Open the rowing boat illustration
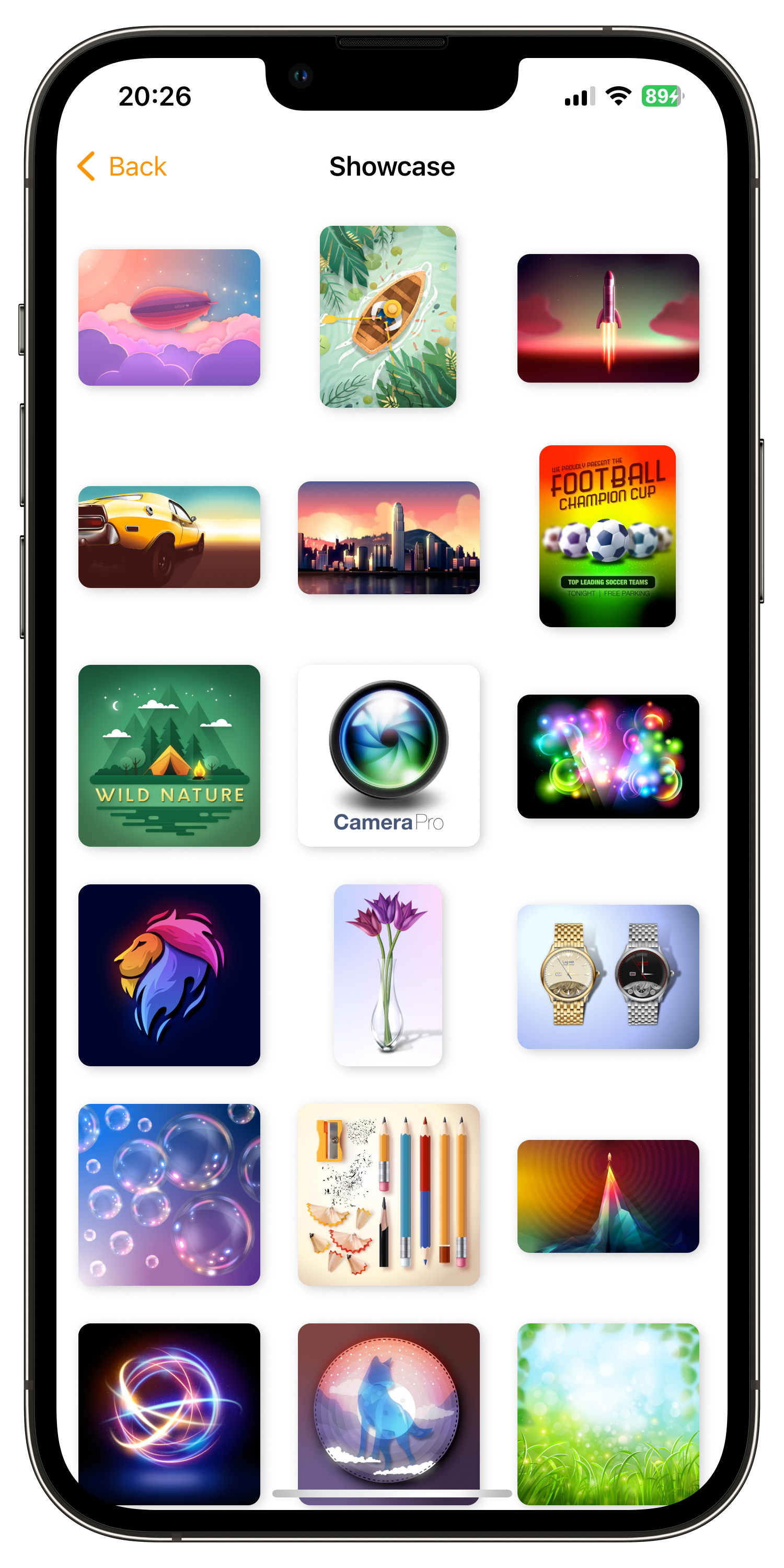 [x=388, y=317]
